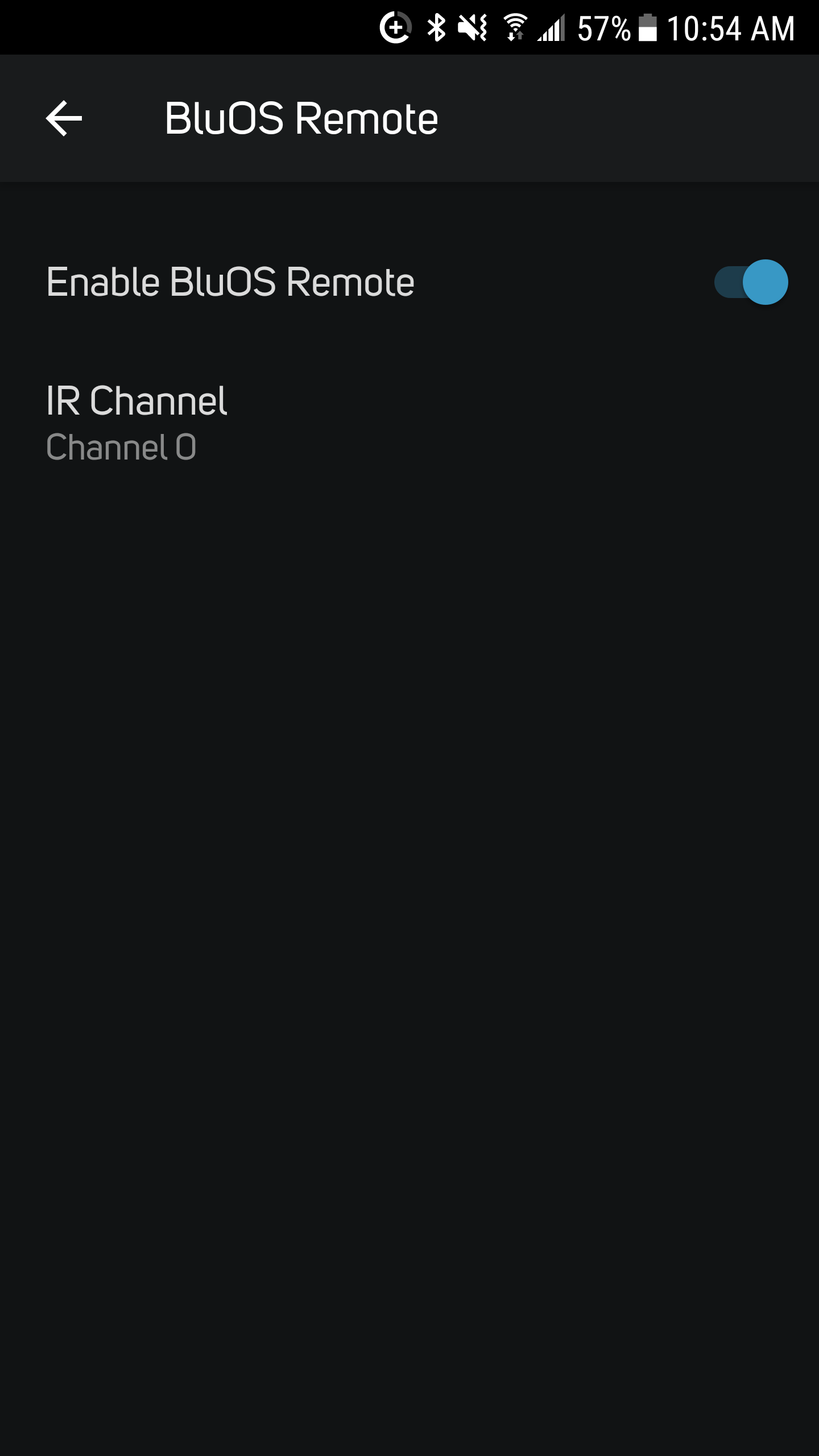Tap the BluOS Remote title

pyautogui.click(x=301, y=118)
